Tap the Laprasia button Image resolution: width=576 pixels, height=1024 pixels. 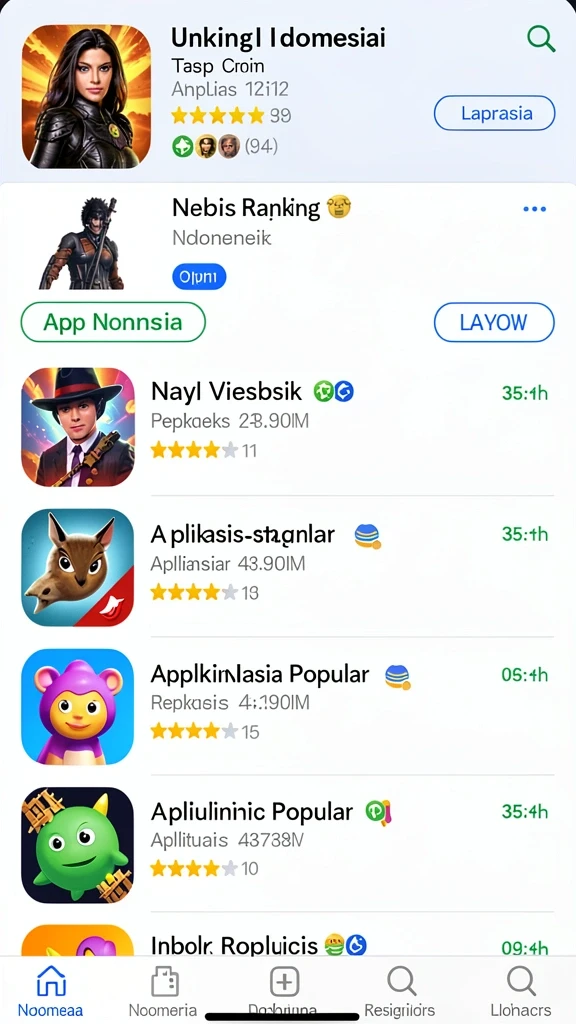click(x=494, y=114)
